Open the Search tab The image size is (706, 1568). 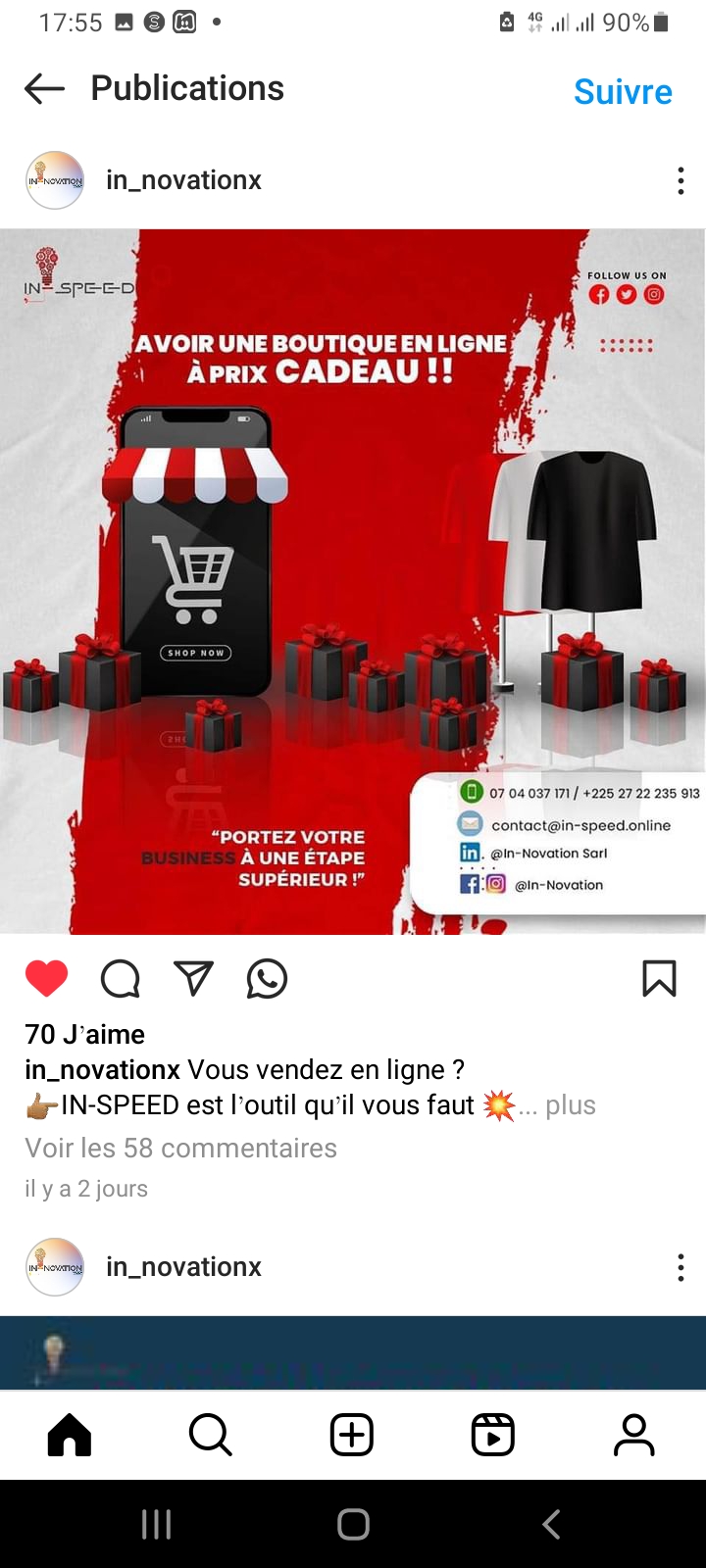pyautogui.click(x=211, y=1435)
